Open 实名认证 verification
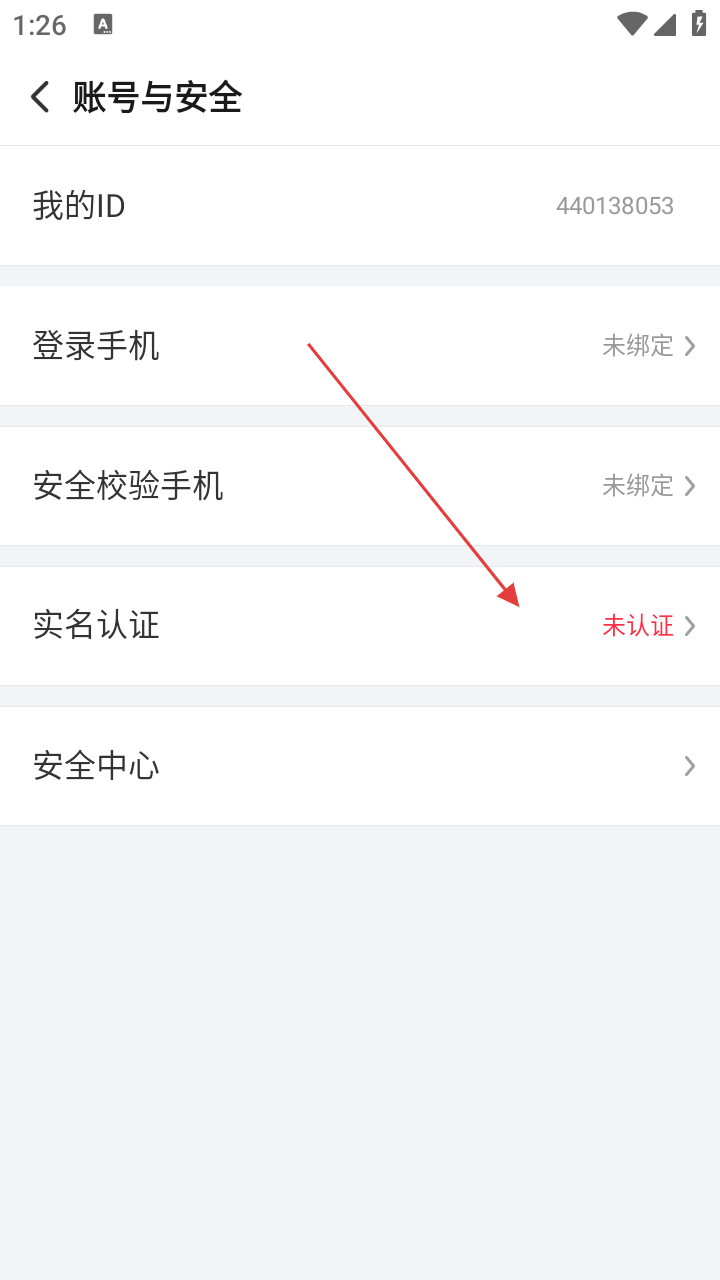 [x=360, y=626]
